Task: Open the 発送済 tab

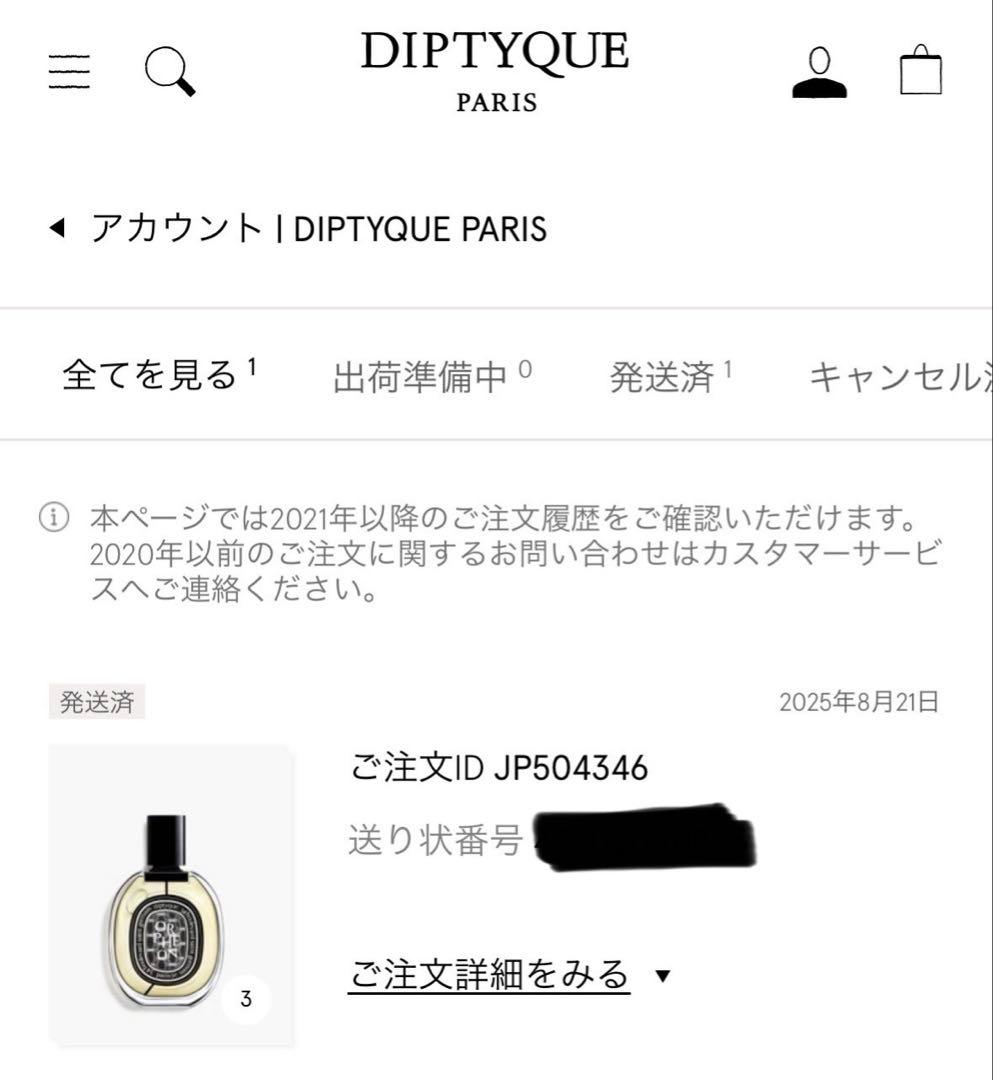Action: (x=665, y=371)
